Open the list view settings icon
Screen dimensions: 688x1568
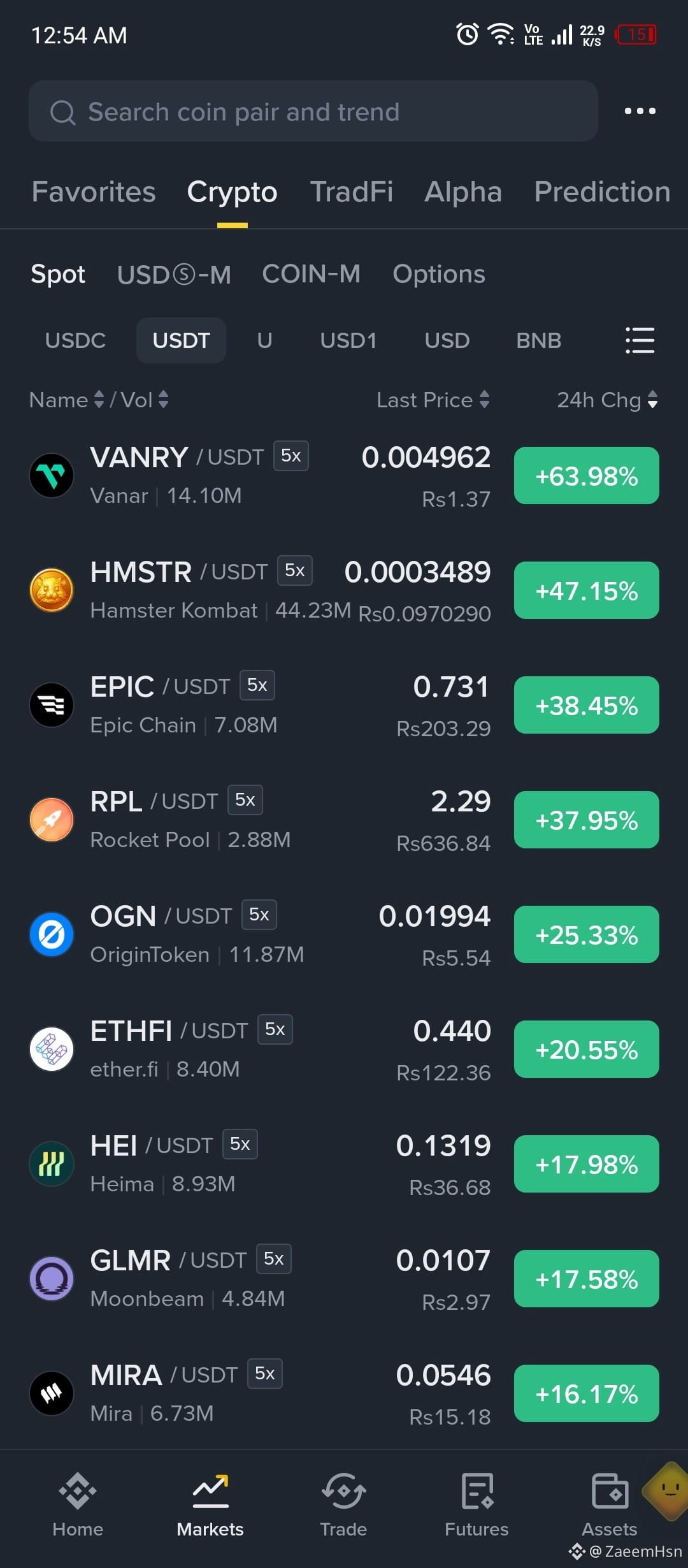tap(640, 340)
